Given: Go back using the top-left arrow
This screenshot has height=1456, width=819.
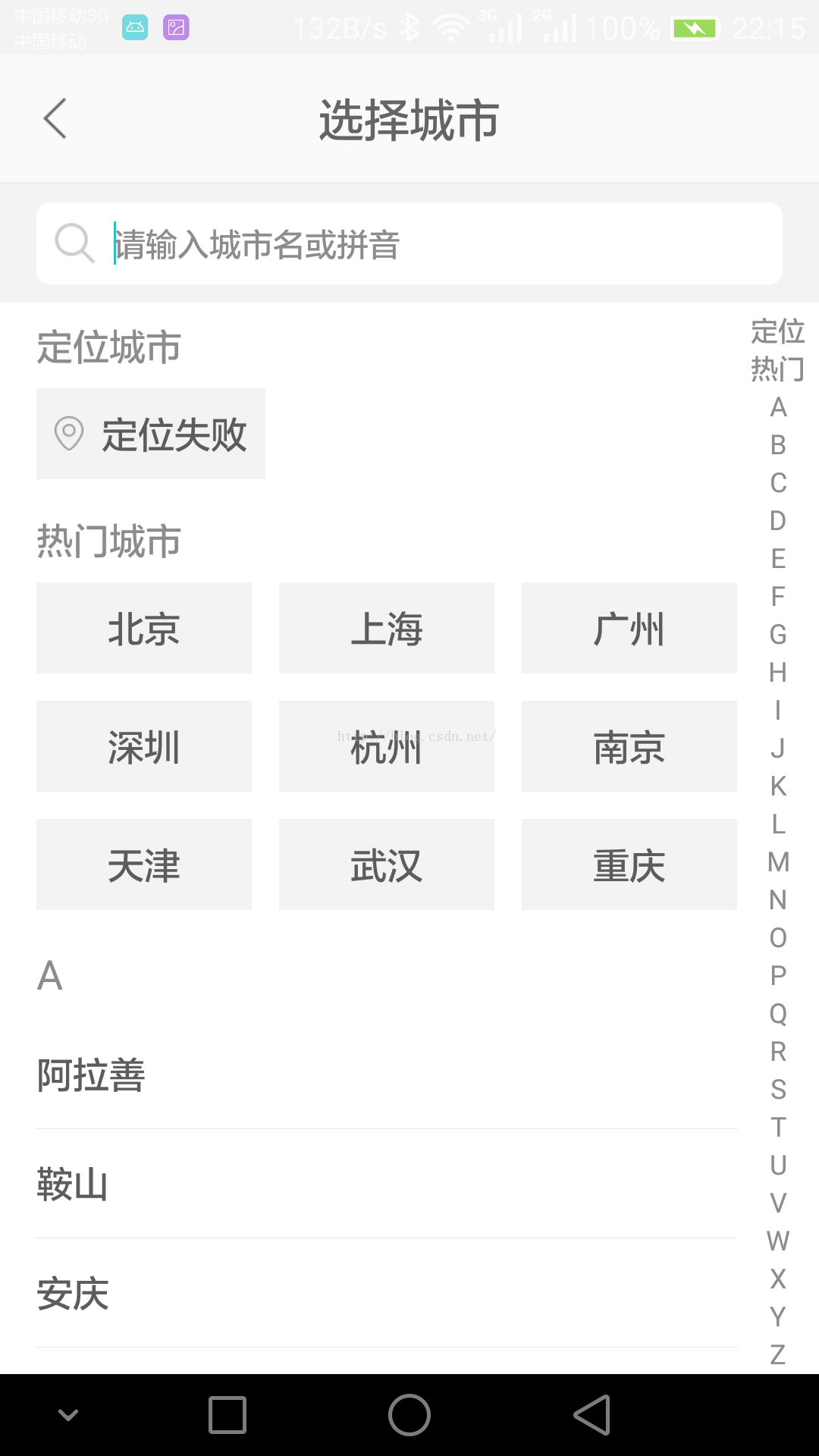Looking at the screenshot, I should 55,118.
